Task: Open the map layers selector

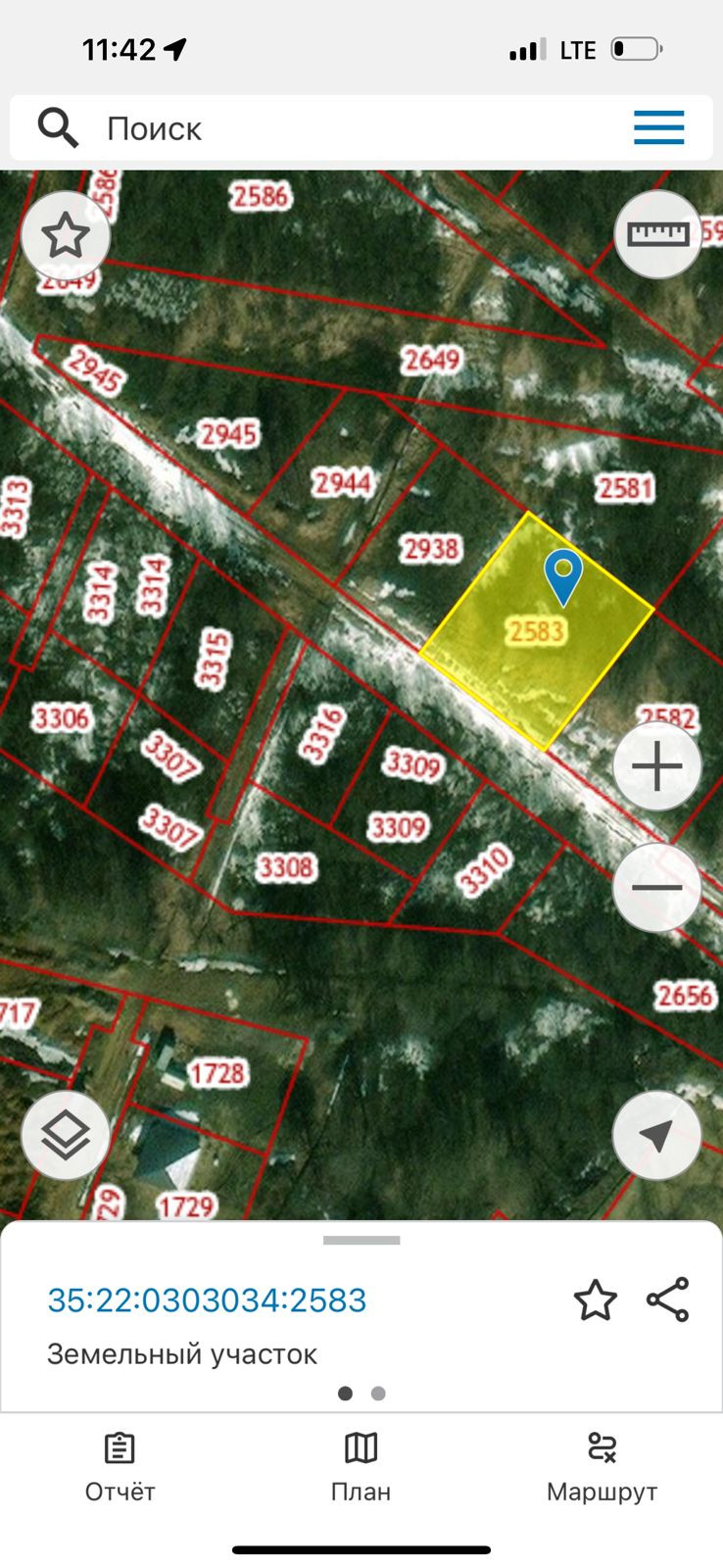Action: pyautogui.click(x=66, y=1135)
